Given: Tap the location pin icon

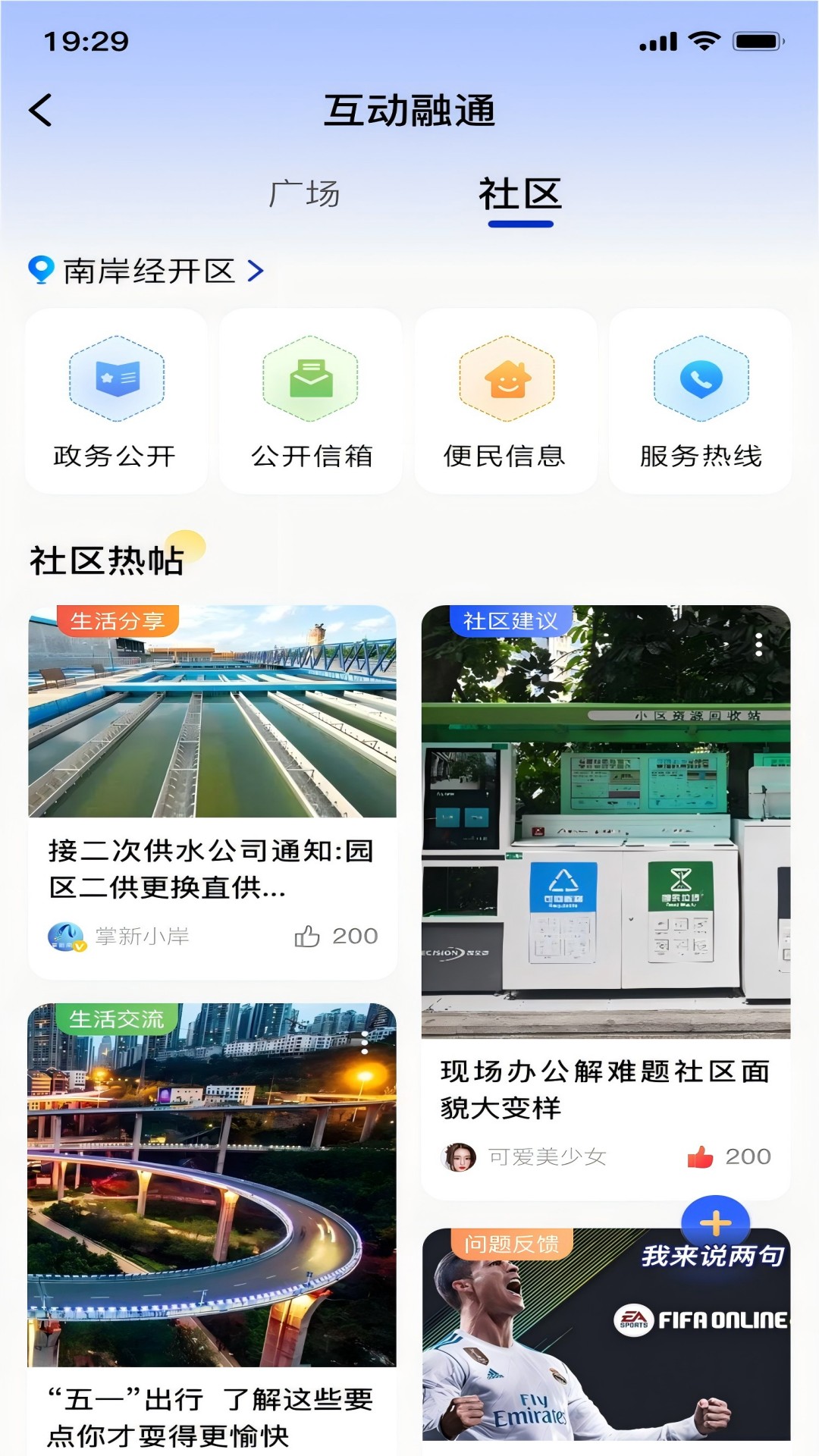Looking at the screenshot, I should [x=41, y=269].
